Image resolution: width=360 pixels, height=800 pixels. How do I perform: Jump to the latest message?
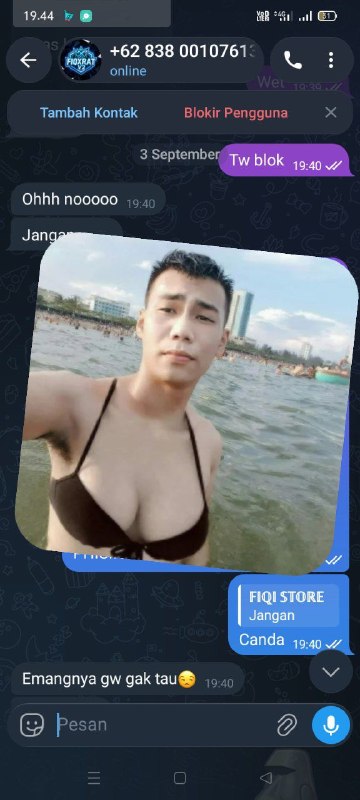pyautogui.click(x=330, y=672)
